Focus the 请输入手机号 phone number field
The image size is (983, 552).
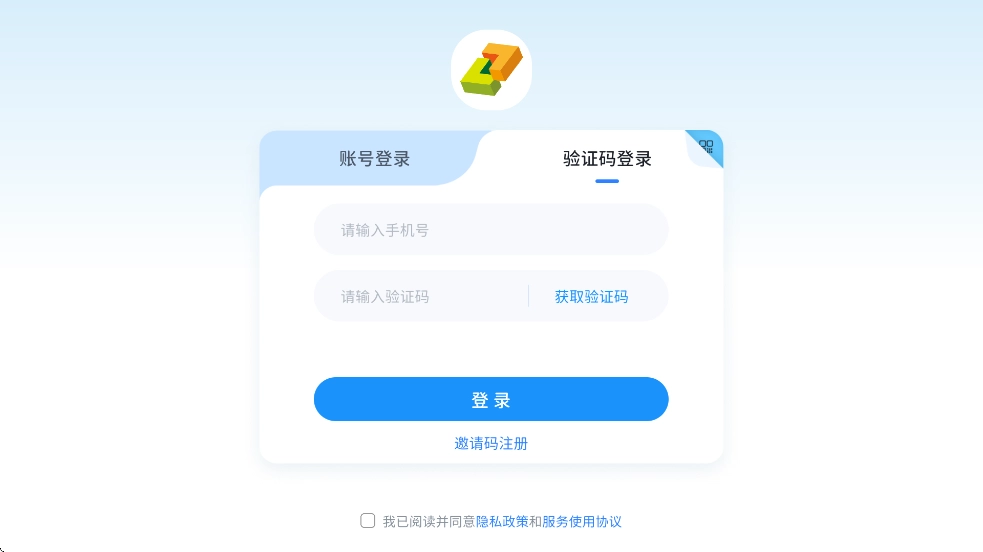(491, 230)
